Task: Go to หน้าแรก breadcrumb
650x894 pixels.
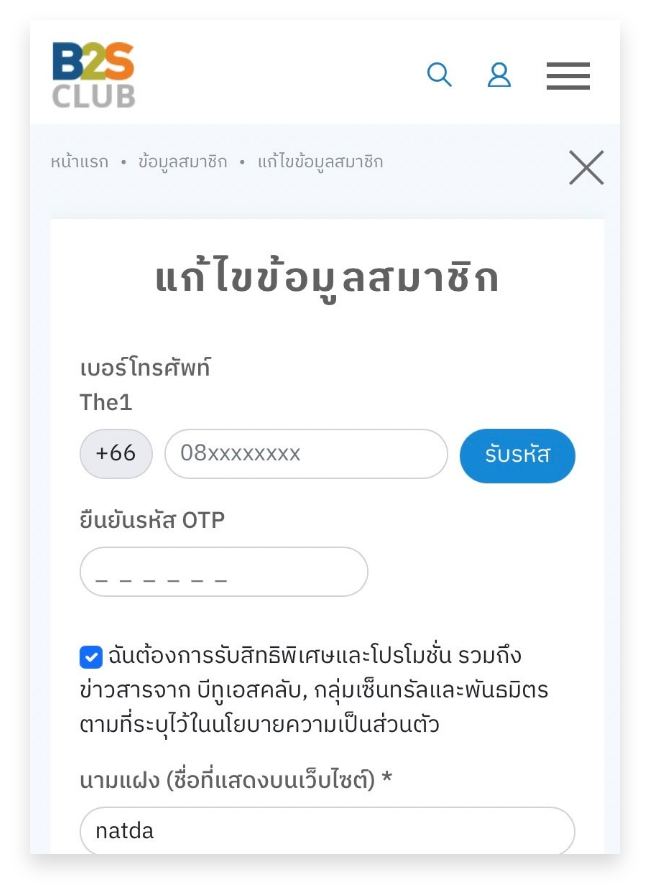Action: [x=79, y=162]
